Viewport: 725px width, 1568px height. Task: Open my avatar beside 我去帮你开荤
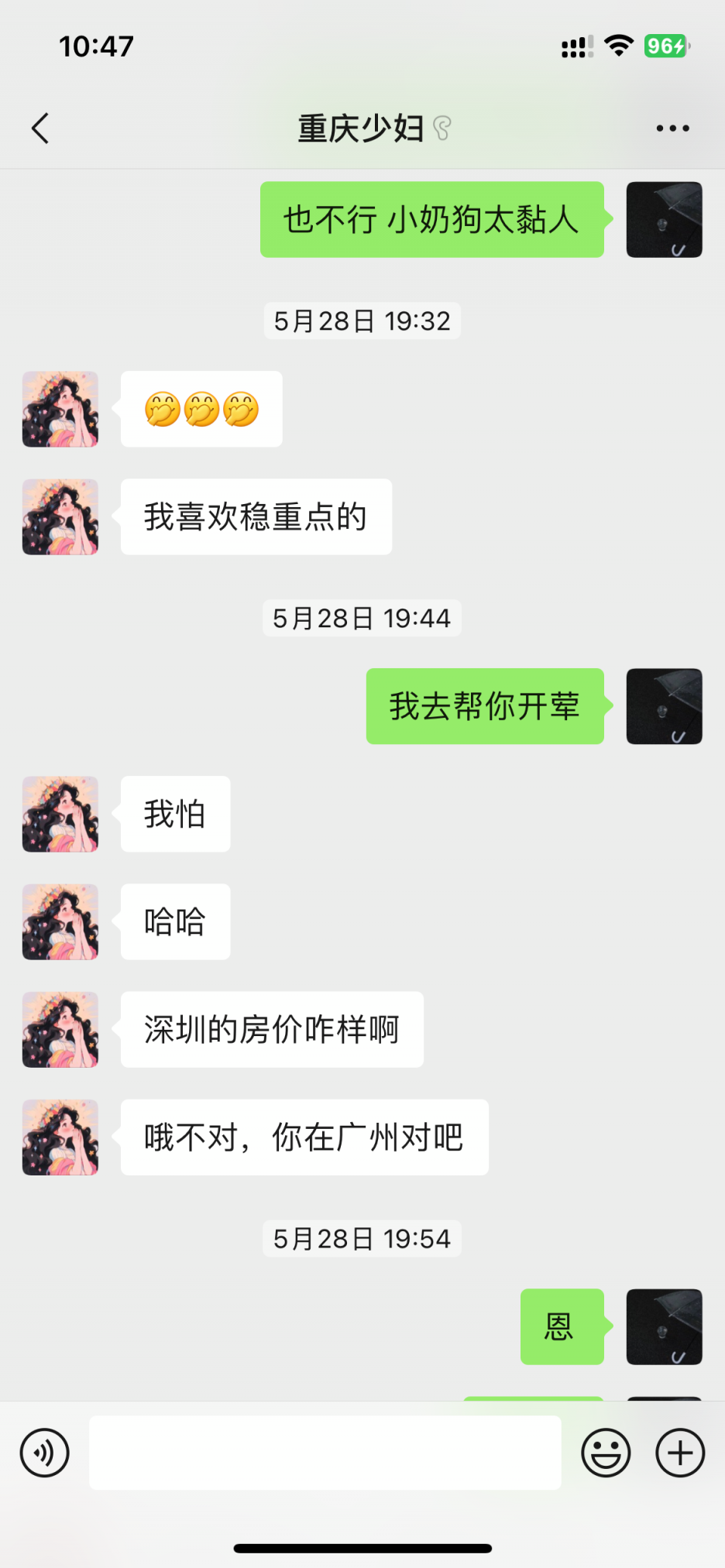664,706
